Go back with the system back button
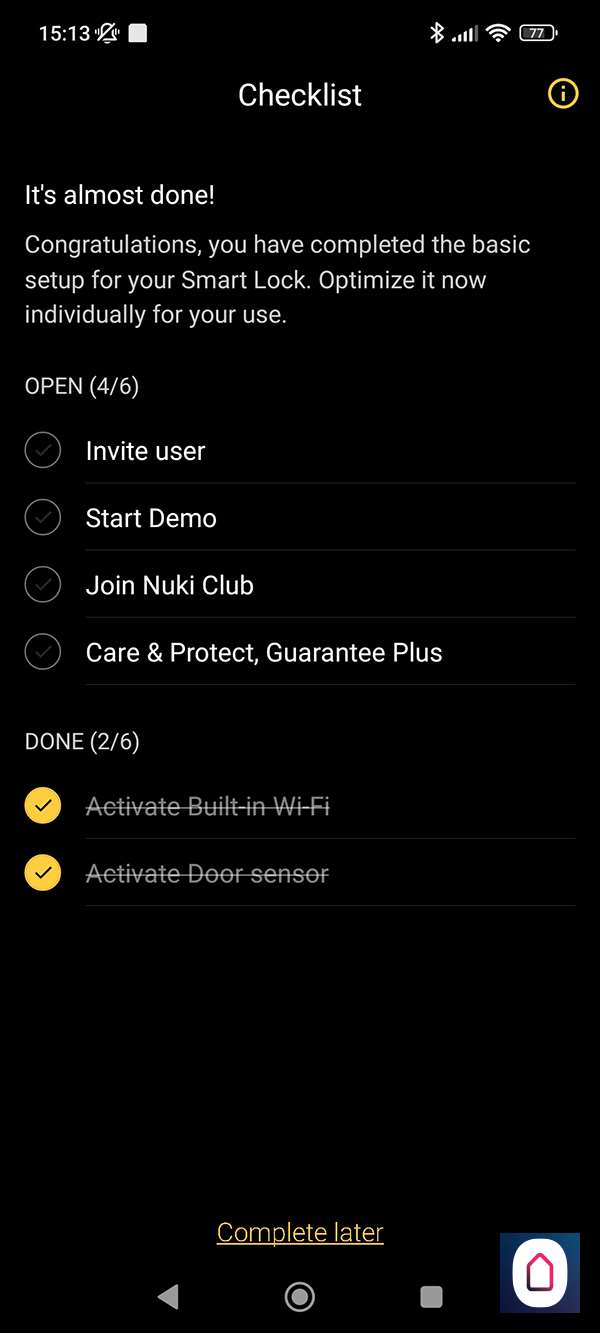The width and height of the screenshot is (600, 1333). (x=168, y=1297)
